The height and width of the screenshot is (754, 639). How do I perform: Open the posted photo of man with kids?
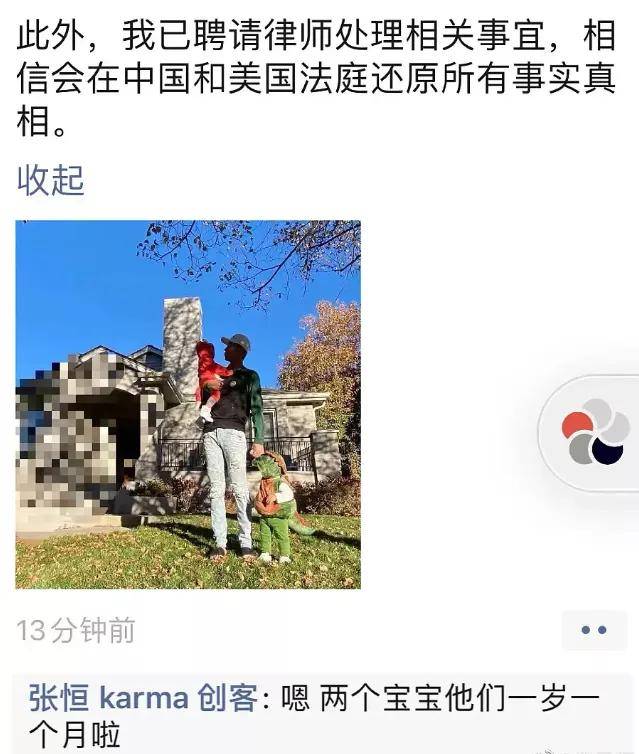click(x=188, y=404)
